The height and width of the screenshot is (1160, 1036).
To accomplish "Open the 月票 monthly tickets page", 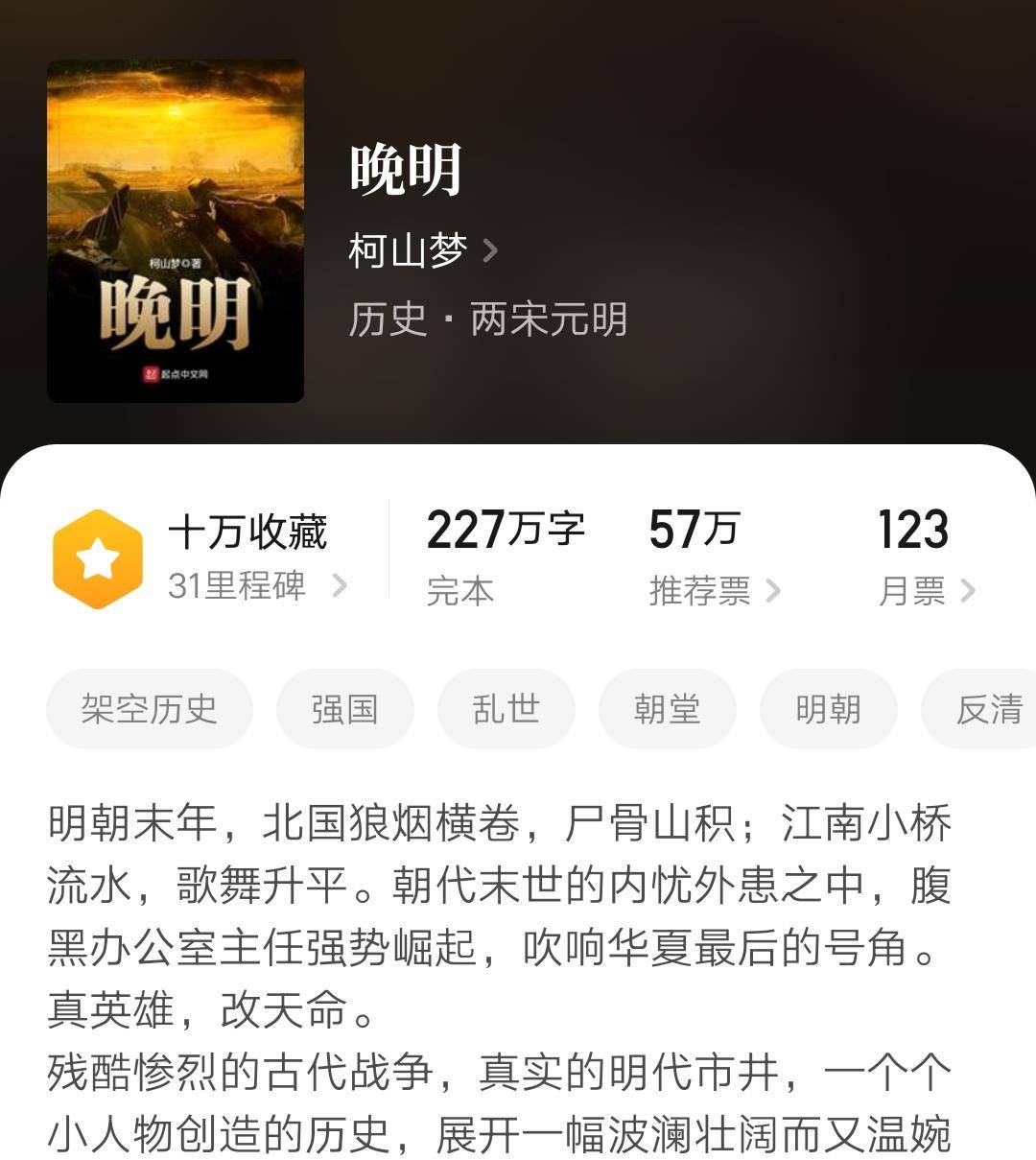I will 925,591.
